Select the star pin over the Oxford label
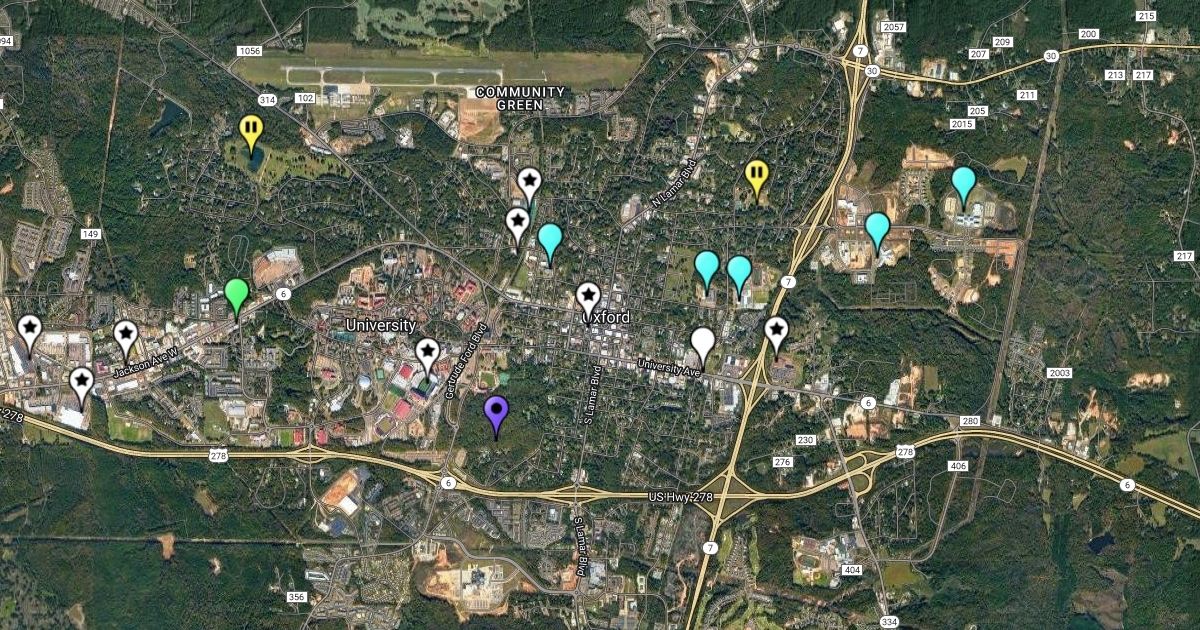This screenshot has height=630, width=1200. coord(588,297)
